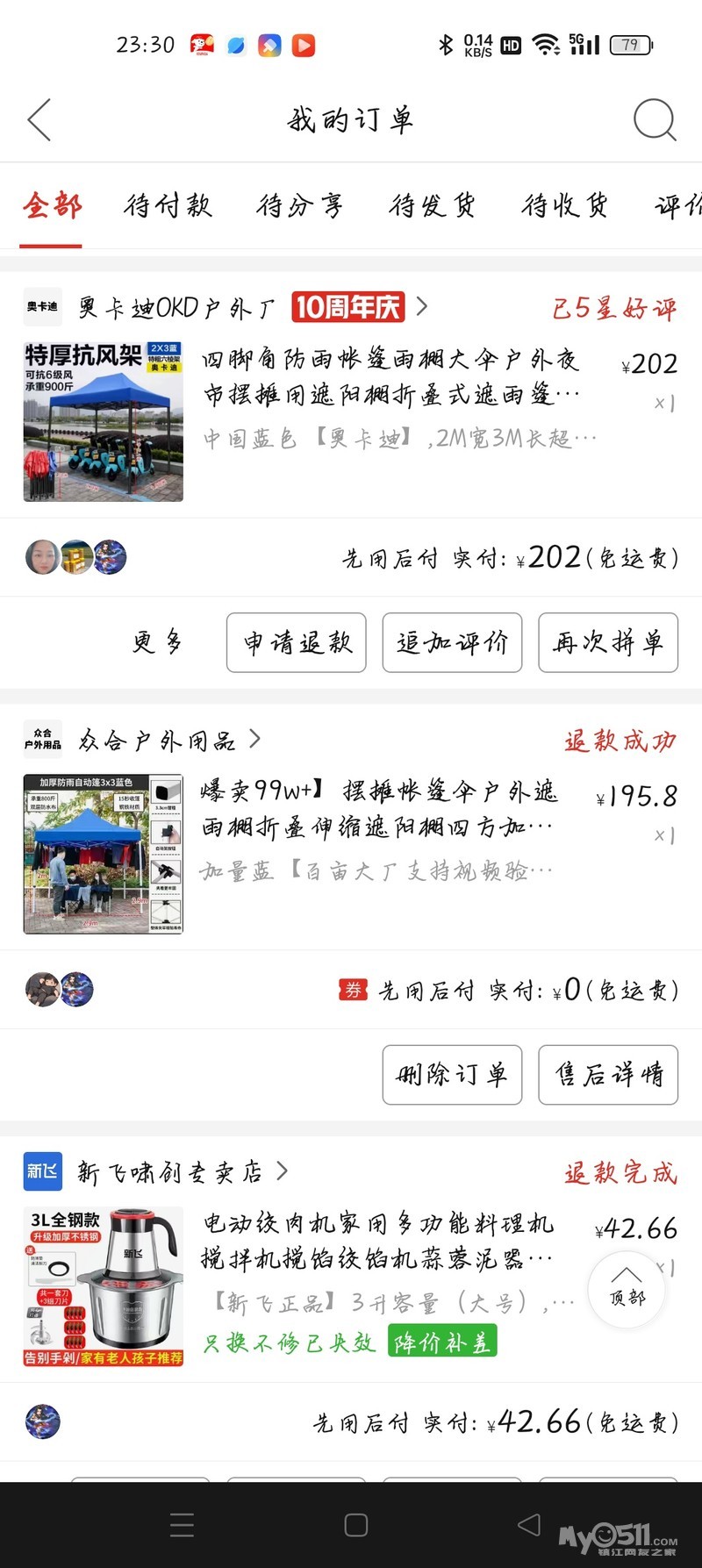Tap 申请退款 for the tent order

pyautogui.click(x=297, y=643)
